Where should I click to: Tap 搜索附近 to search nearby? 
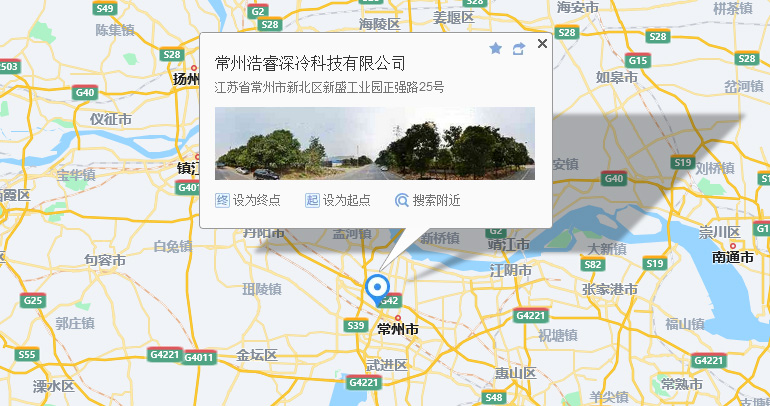tap(428, 200)
